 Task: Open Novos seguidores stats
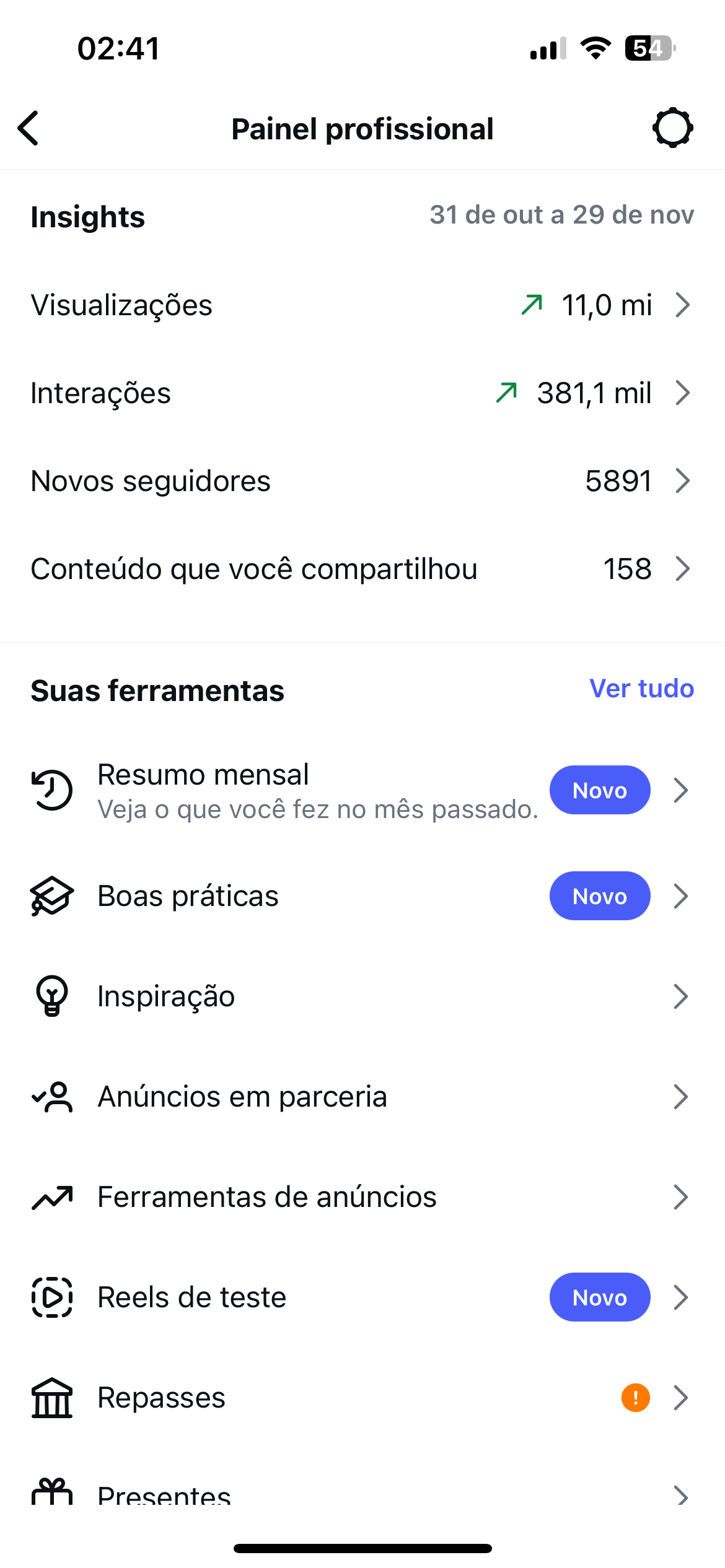coord(362,481)
